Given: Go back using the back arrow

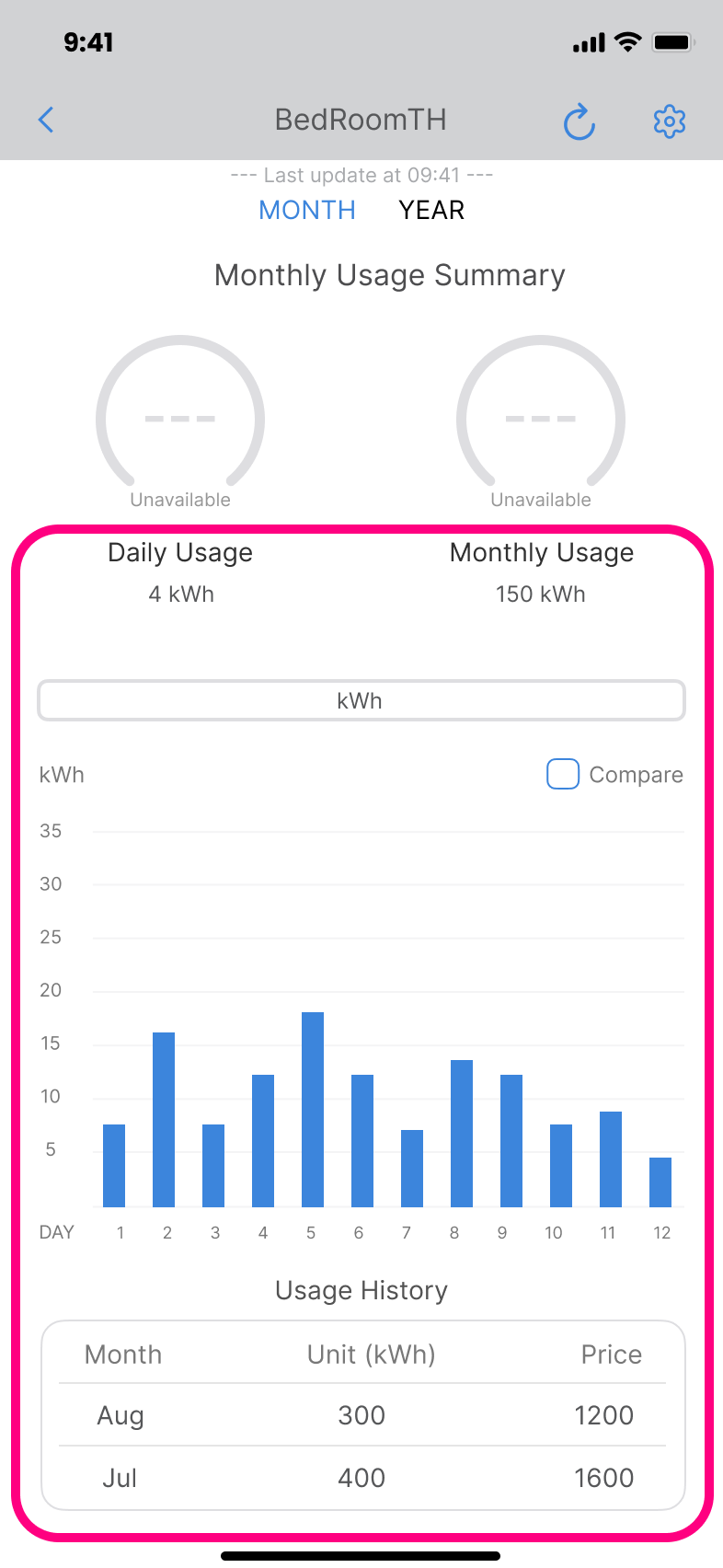Looking at the screenshot, I should [46, 120].
